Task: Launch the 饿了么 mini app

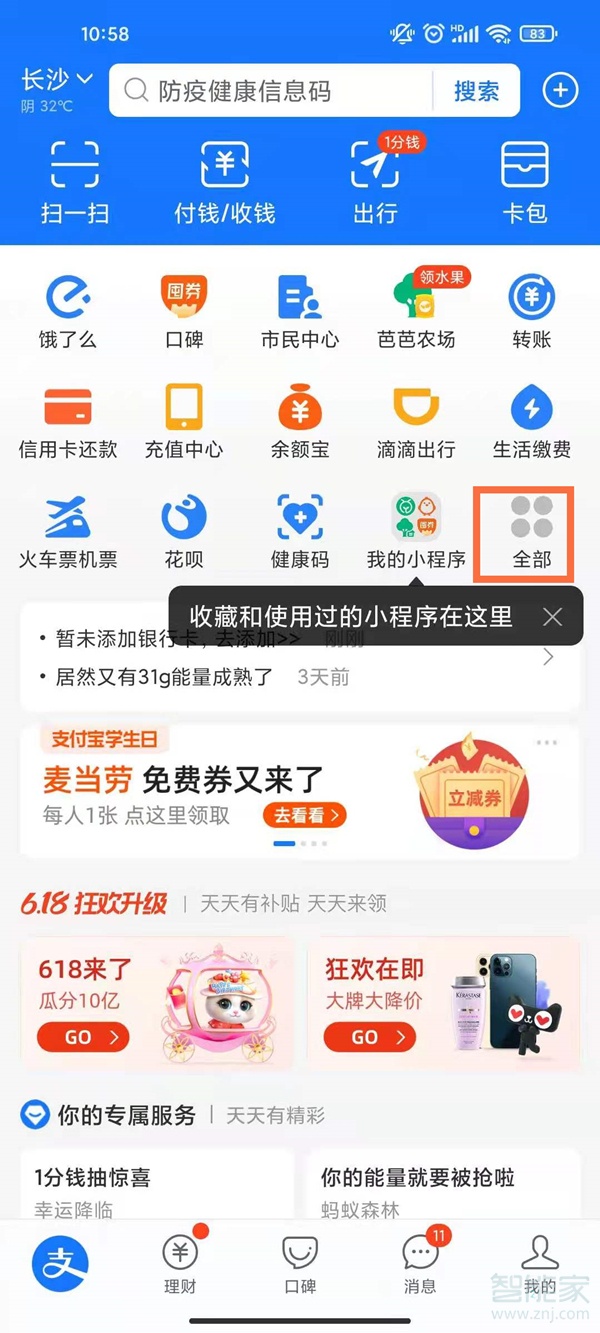Action: point(68,310)
